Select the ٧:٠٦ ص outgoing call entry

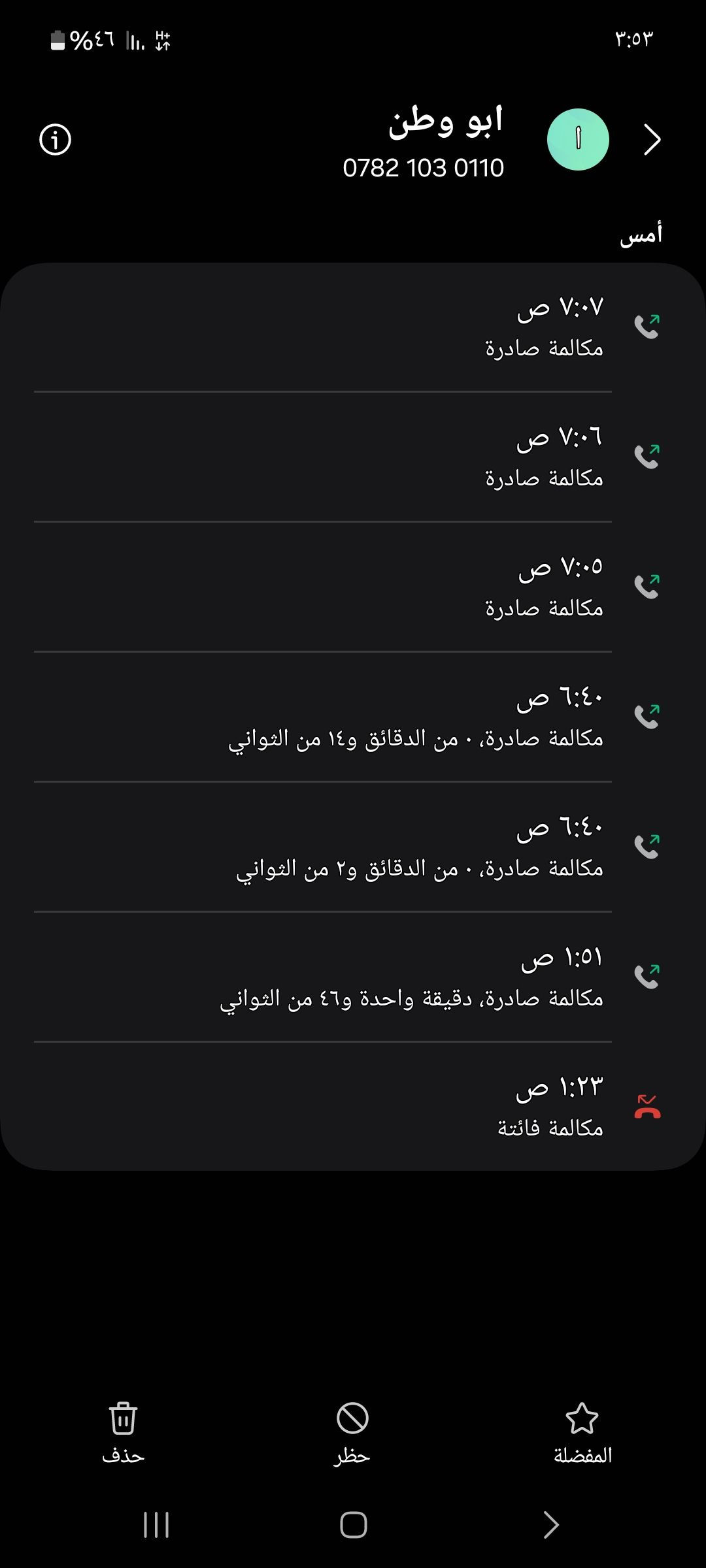coord(353,457)
